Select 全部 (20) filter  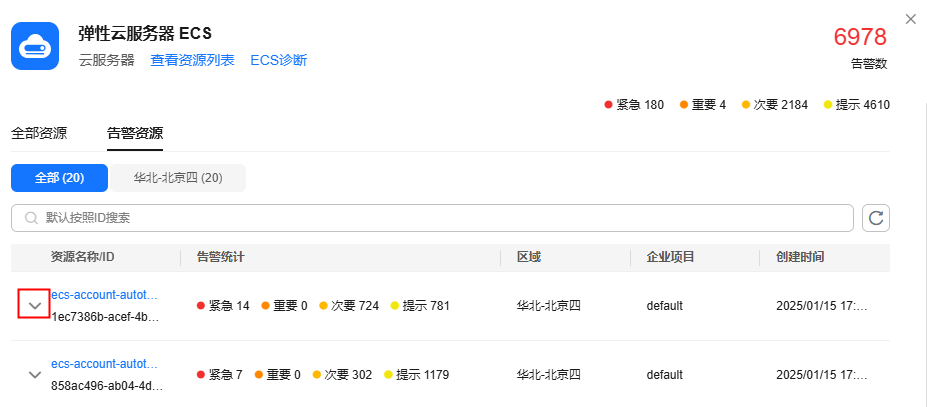(x=60, y=178)
